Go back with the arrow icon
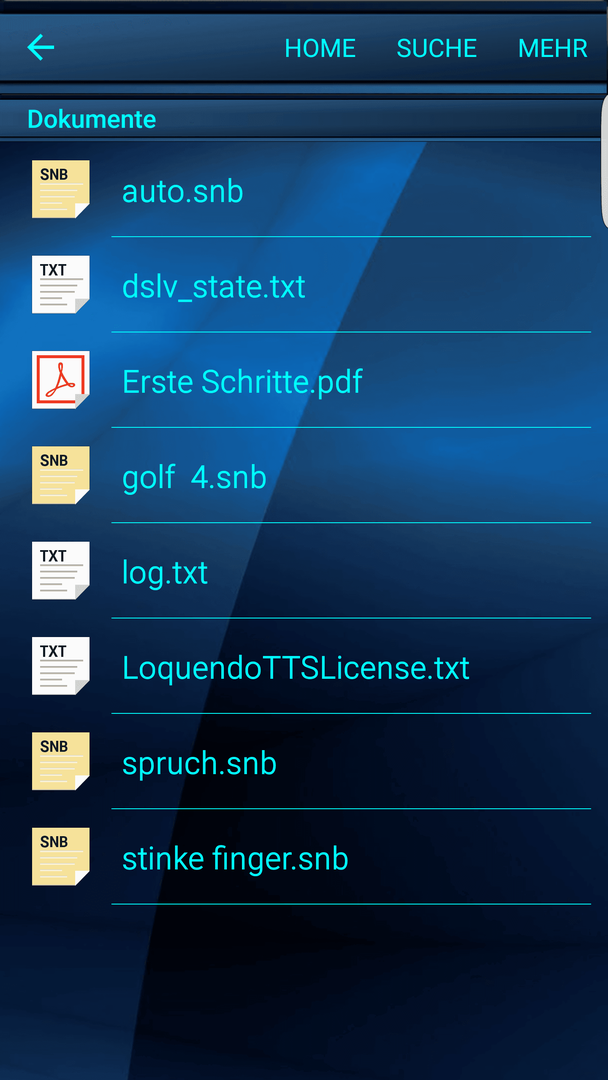 click(x=41, y=48)
